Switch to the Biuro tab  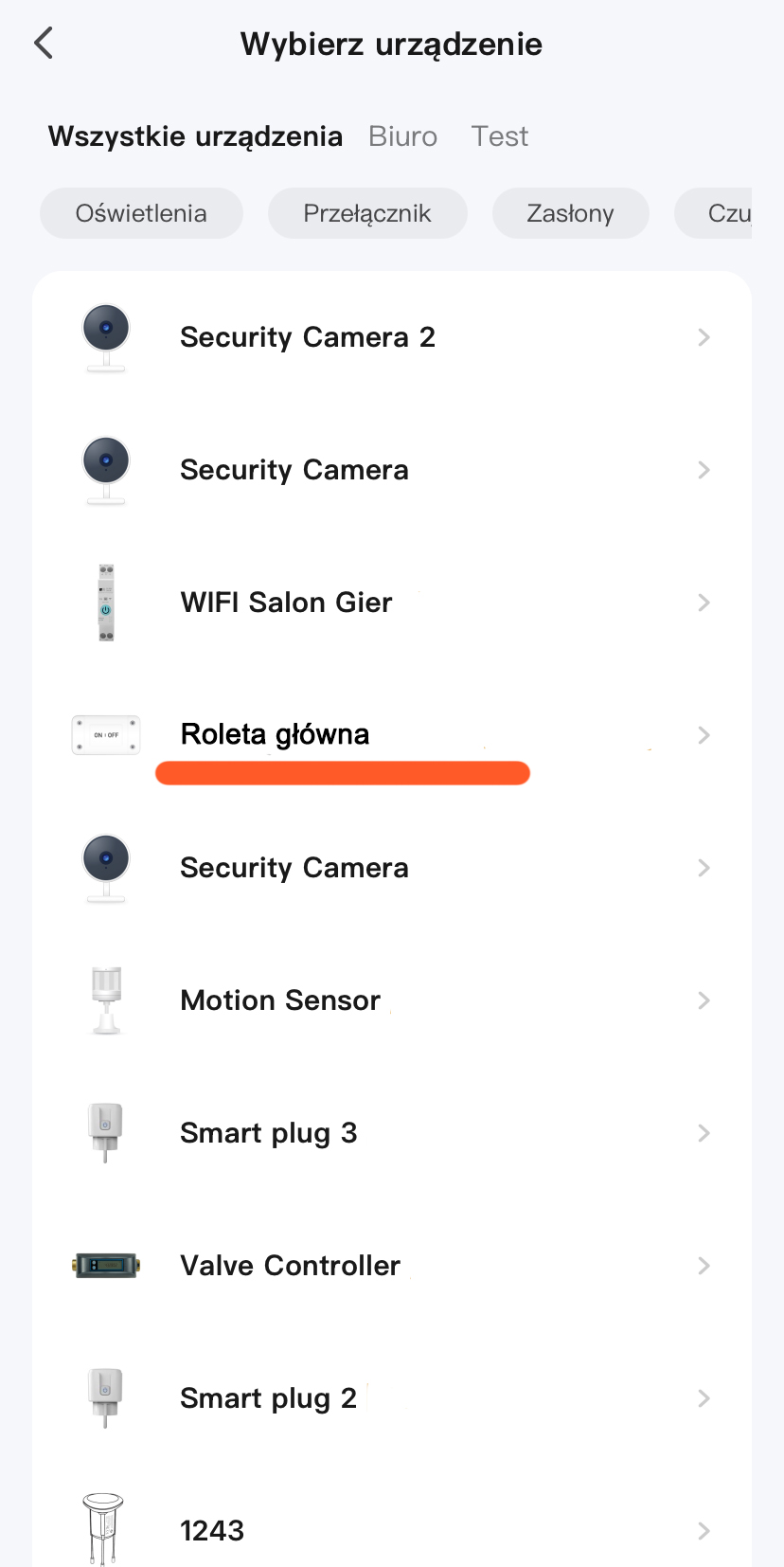[402, 136]
